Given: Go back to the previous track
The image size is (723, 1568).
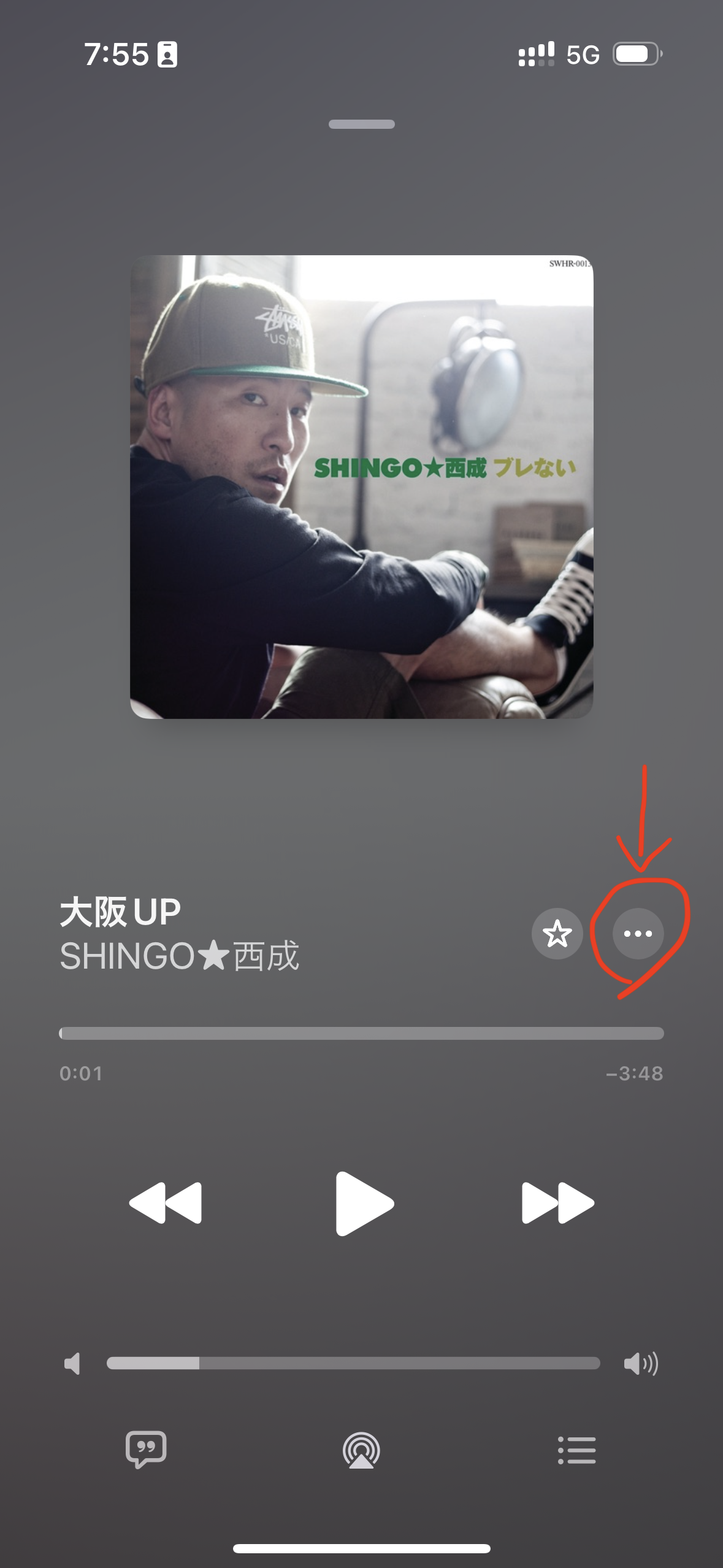Looking at the screenshot, I should [166, 1203].
